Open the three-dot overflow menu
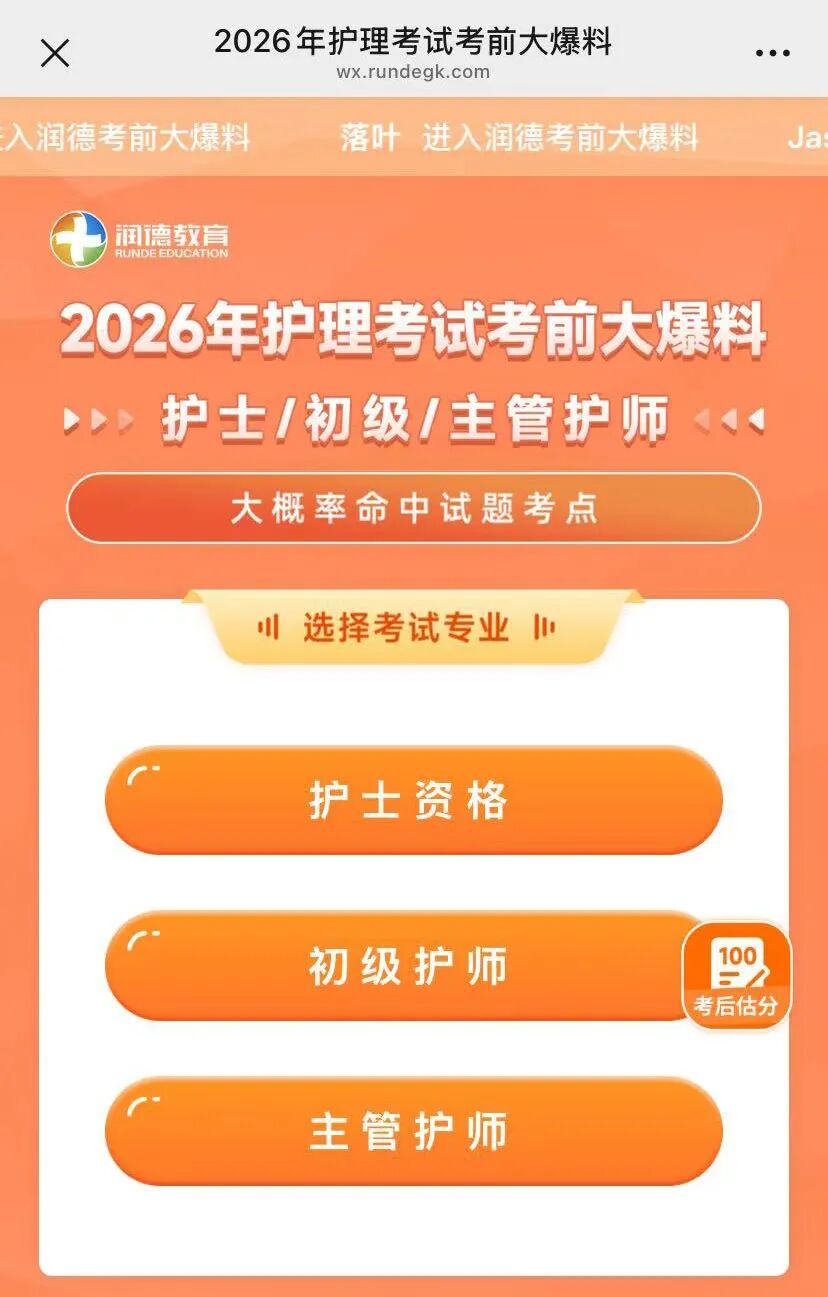828x1297 pixels. (772, 53)
